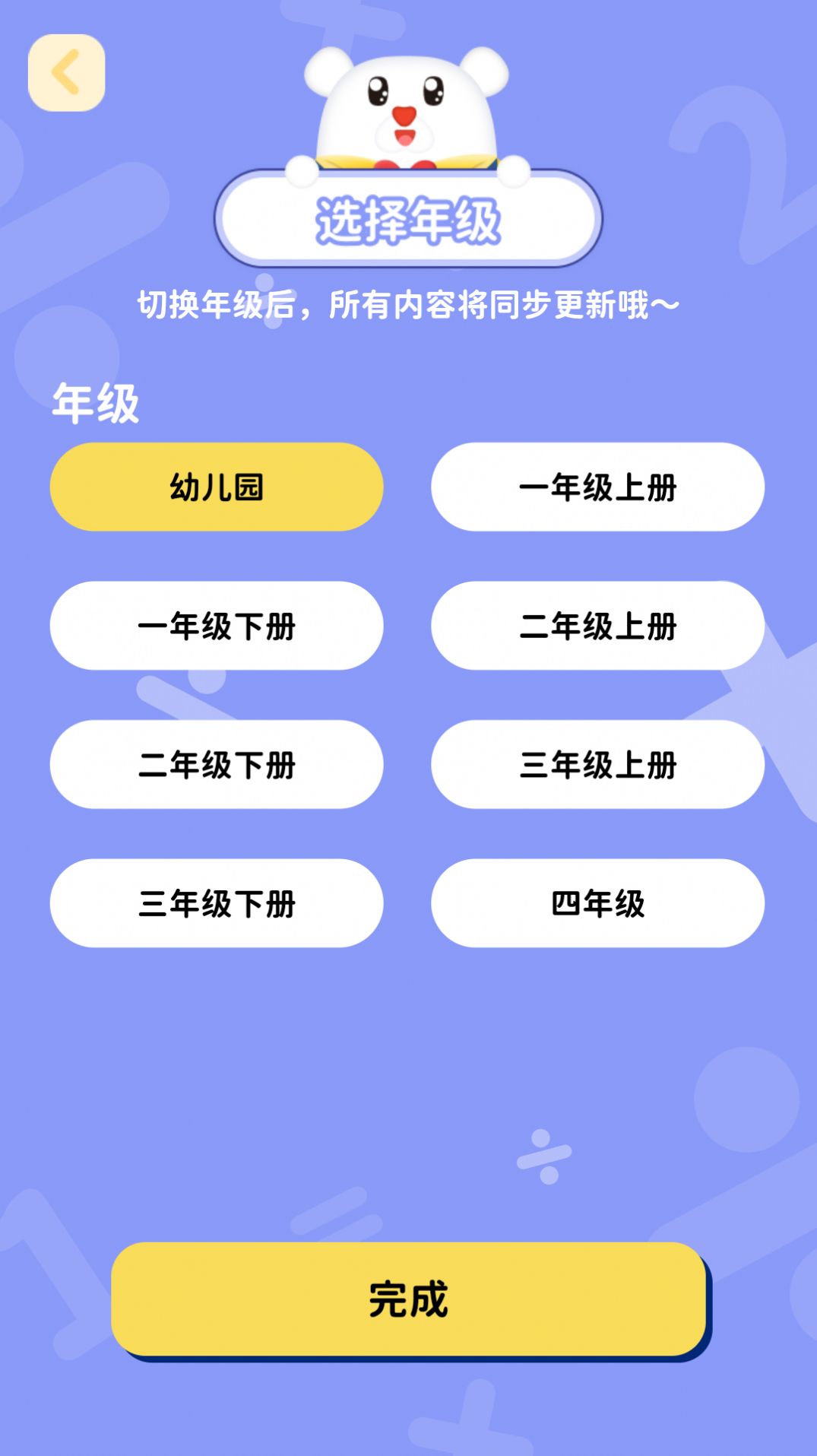The image size is (817, 1456).
Task: Click the white bear mascot image
Action: (x=407, y=106)
